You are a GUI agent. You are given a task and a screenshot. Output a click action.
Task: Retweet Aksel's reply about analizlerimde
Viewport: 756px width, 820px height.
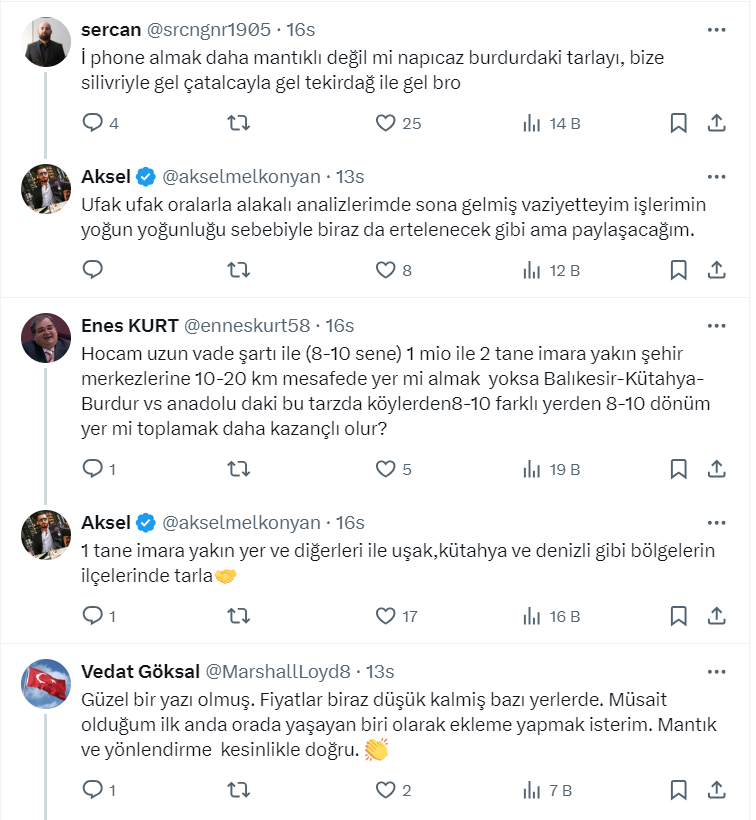coord(239,270)
